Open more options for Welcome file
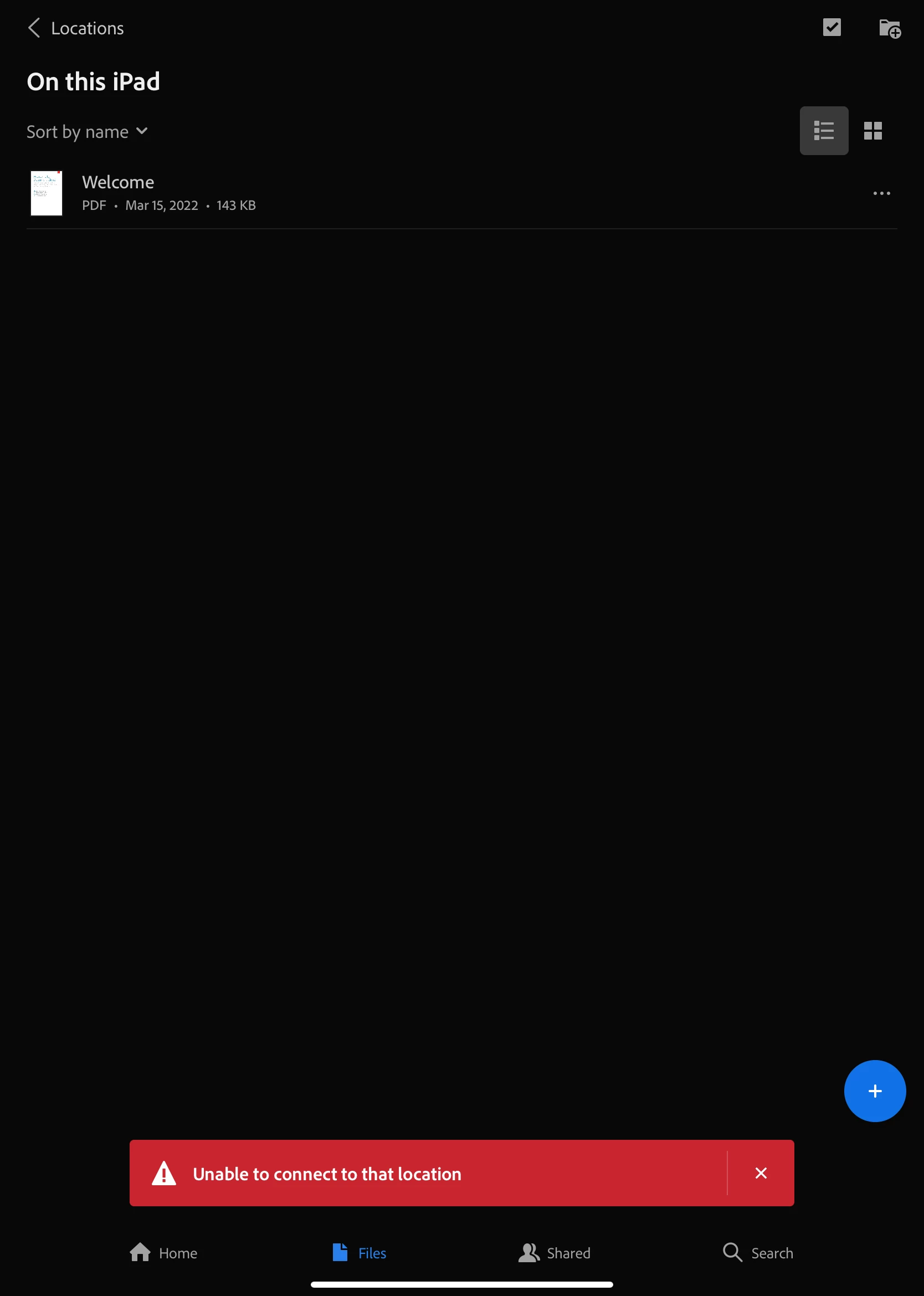The image size is (924, 1296). click(x=881, y=193)
